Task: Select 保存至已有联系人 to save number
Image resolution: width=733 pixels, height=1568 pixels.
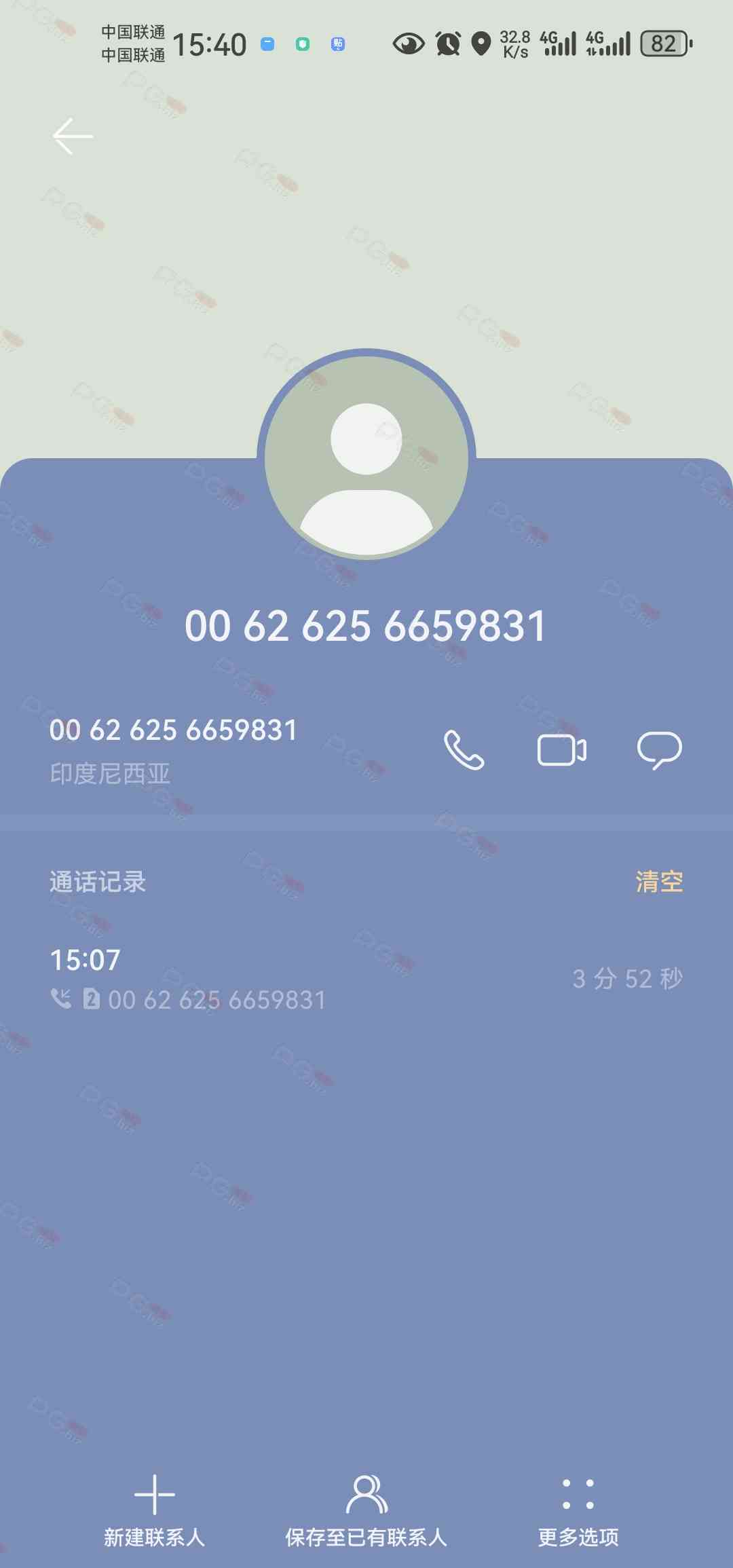Action: [366, 1510]
